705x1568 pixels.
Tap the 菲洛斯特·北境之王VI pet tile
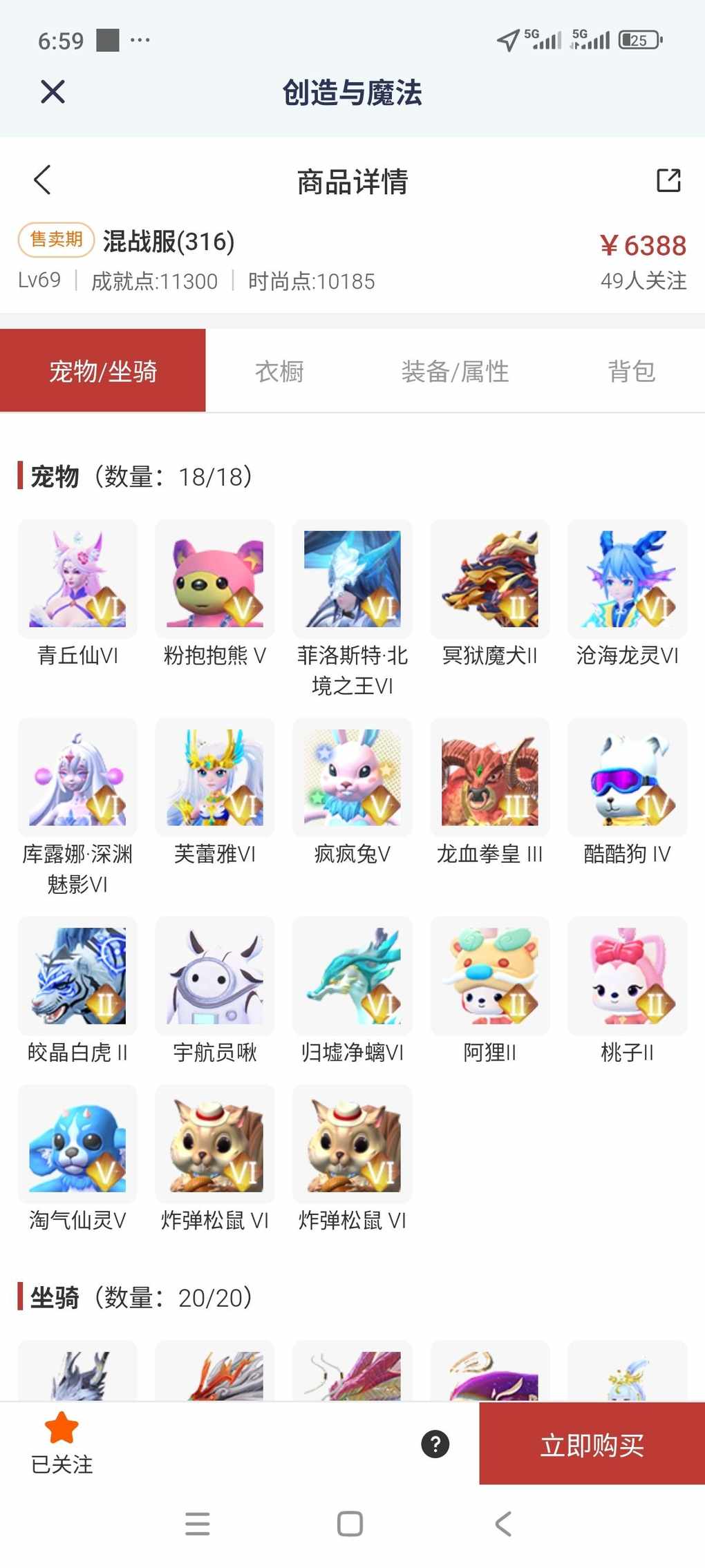pyautogui.click(x=352, y=579)
